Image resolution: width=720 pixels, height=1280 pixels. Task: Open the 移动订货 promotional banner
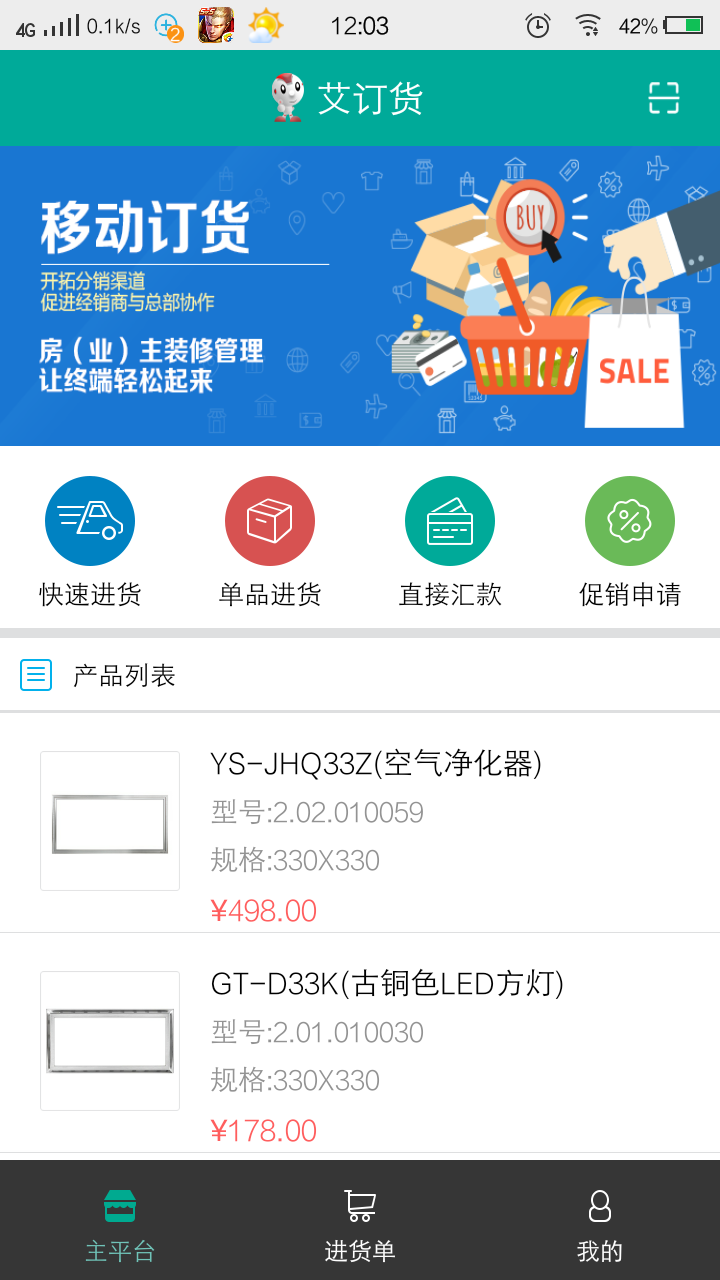coord(360,296)
